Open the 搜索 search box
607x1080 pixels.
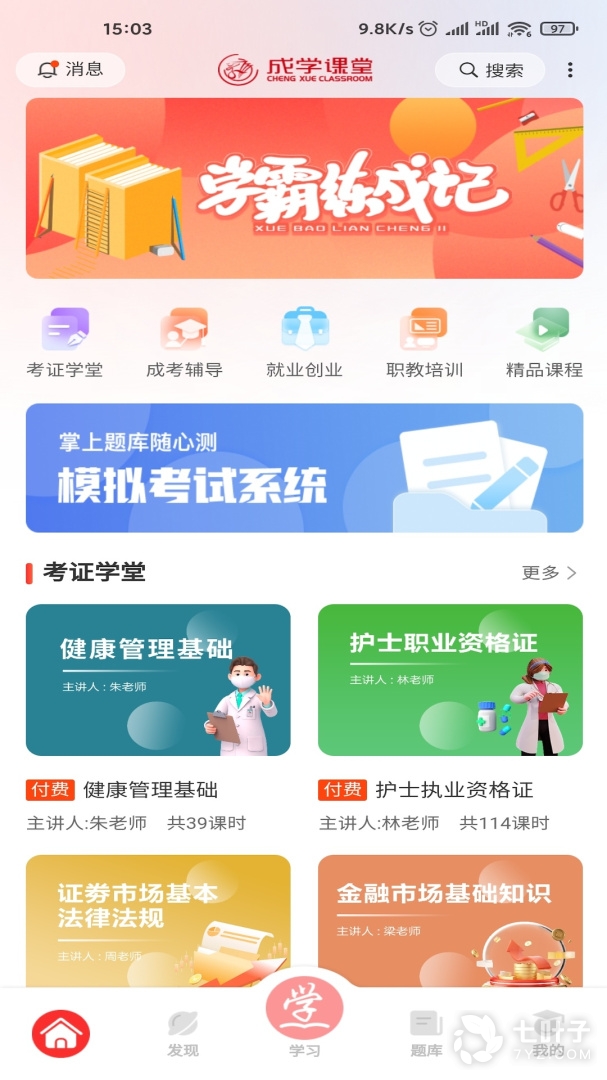(x=490, y=70)
